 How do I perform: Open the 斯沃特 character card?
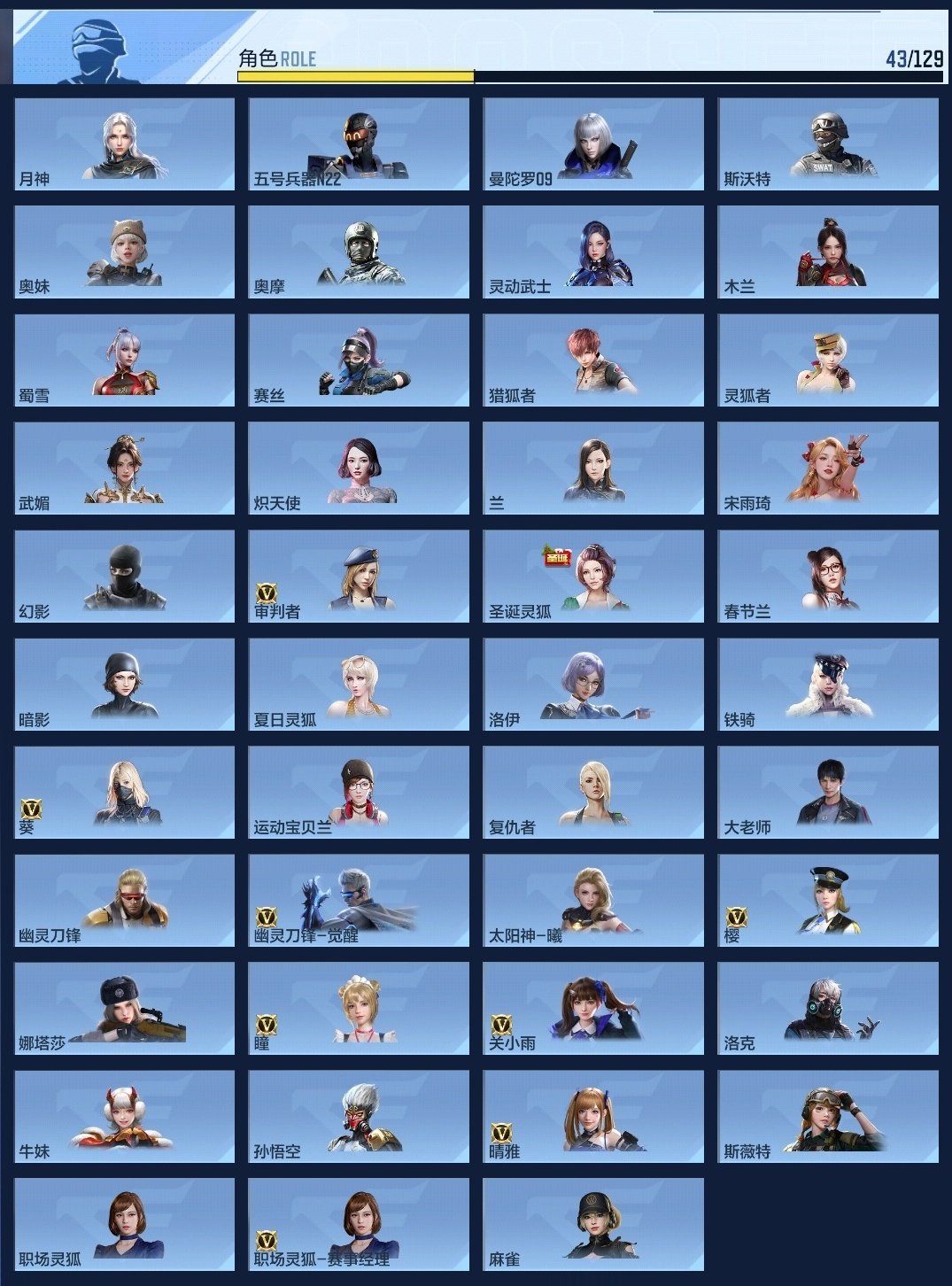coord(828,143)
